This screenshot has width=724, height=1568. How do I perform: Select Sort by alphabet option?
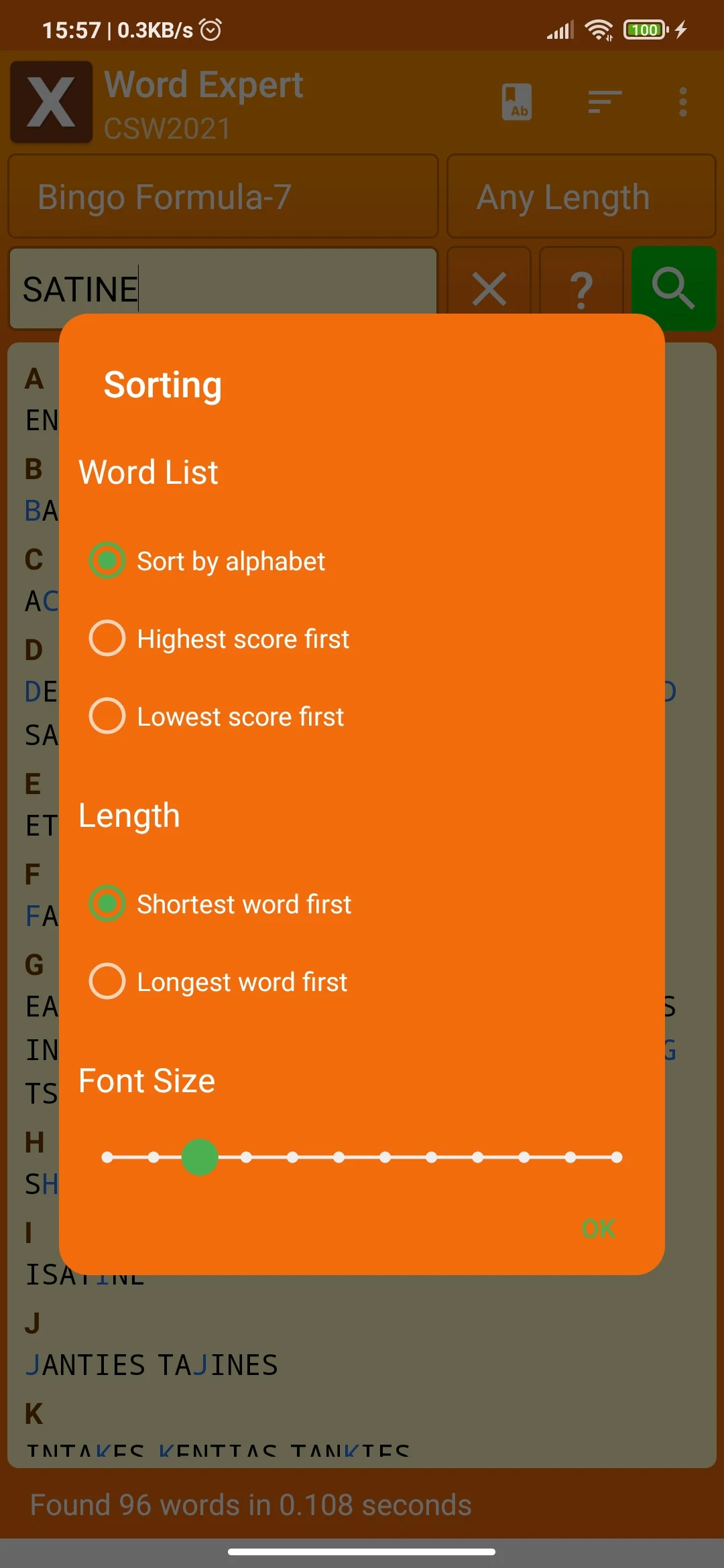[208, 561]
